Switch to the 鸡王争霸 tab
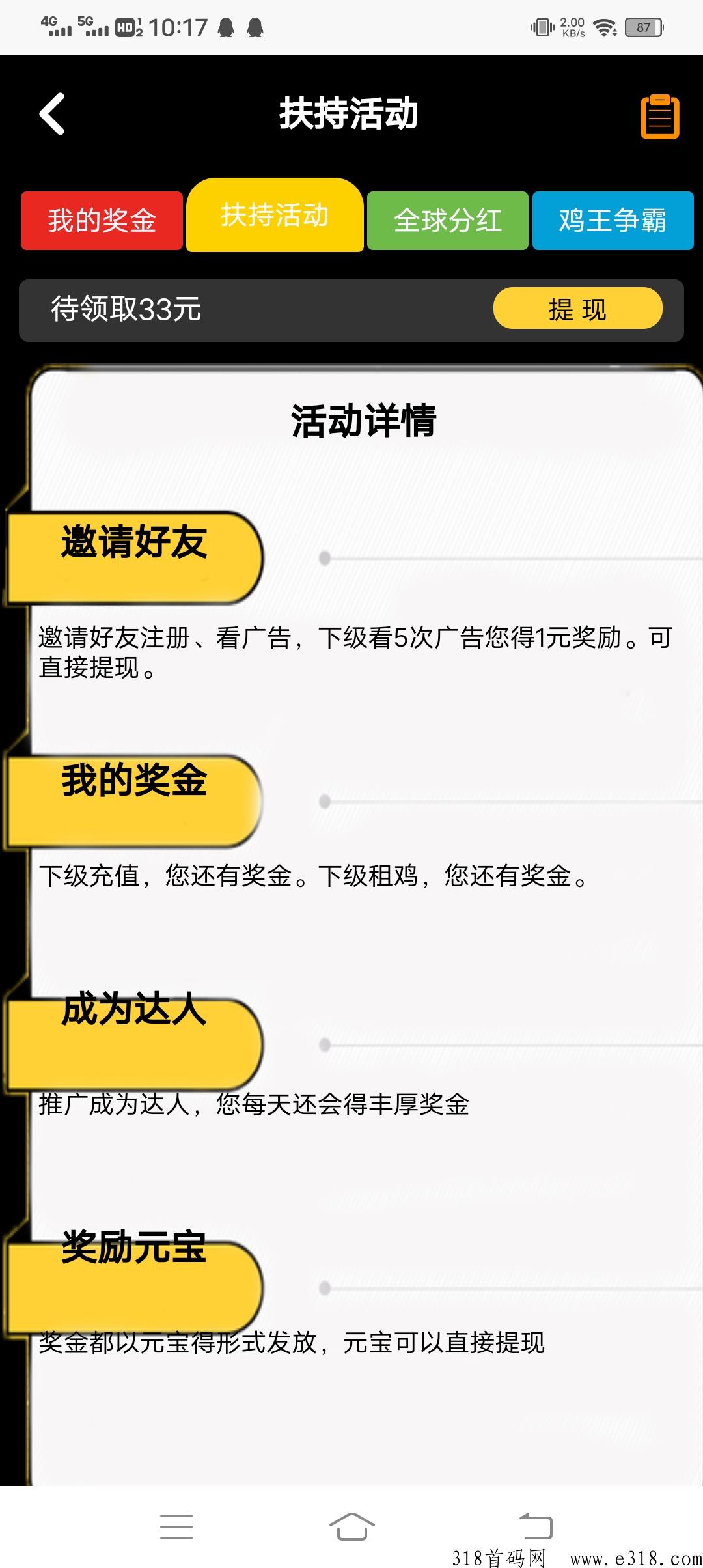The height and width of the screenshot is (1568, 703). pos(613,221)
